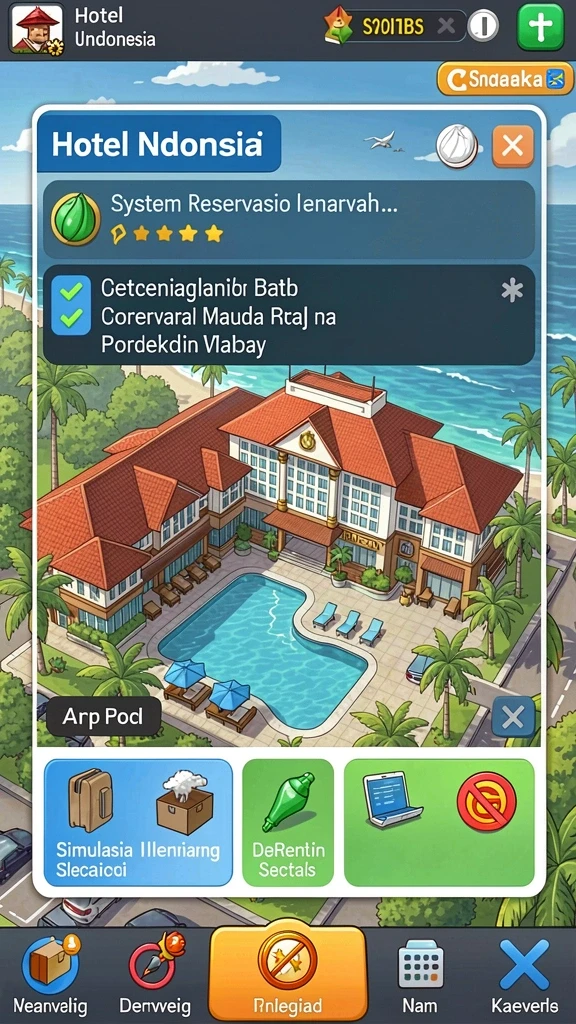Open the player avatar at top left
Screen dimensions: 576x1024
pyautogui.click(x=36, y=29)
